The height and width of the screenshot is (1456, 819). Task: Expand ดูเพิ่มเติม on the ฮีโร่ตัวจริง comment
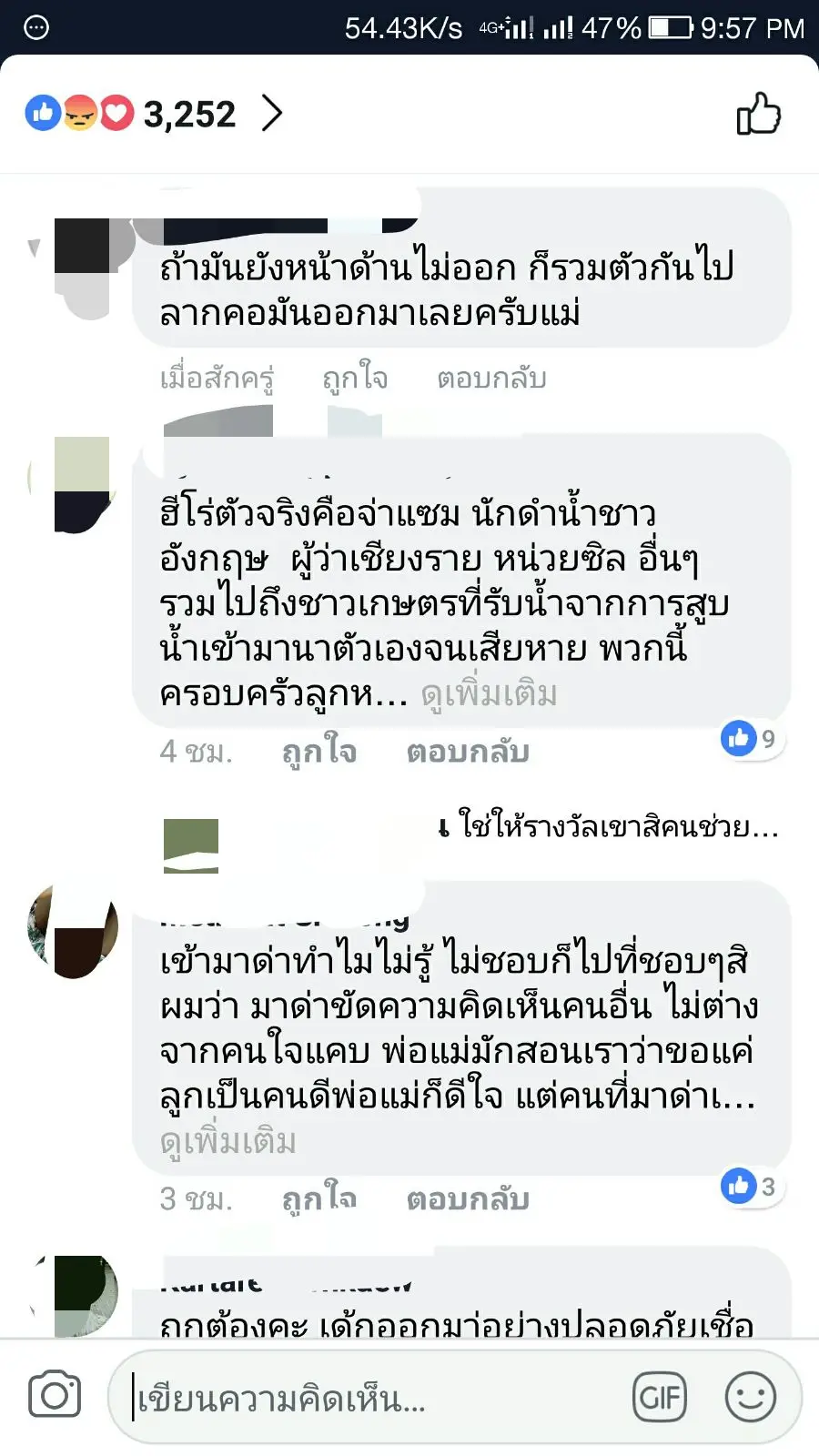tap(489, 695)
